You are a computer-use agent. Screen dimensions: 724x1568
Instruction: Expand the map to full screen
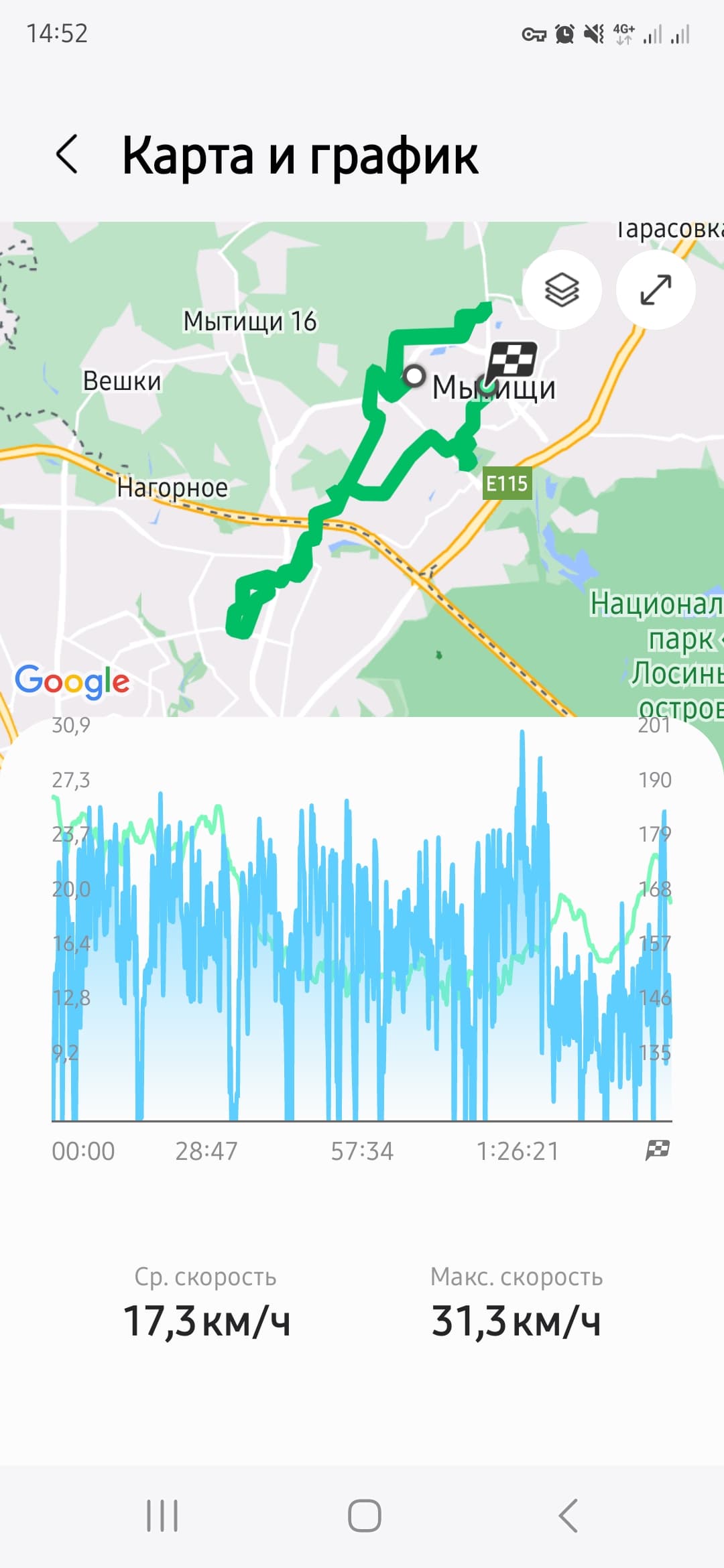(x=656, y=289)
